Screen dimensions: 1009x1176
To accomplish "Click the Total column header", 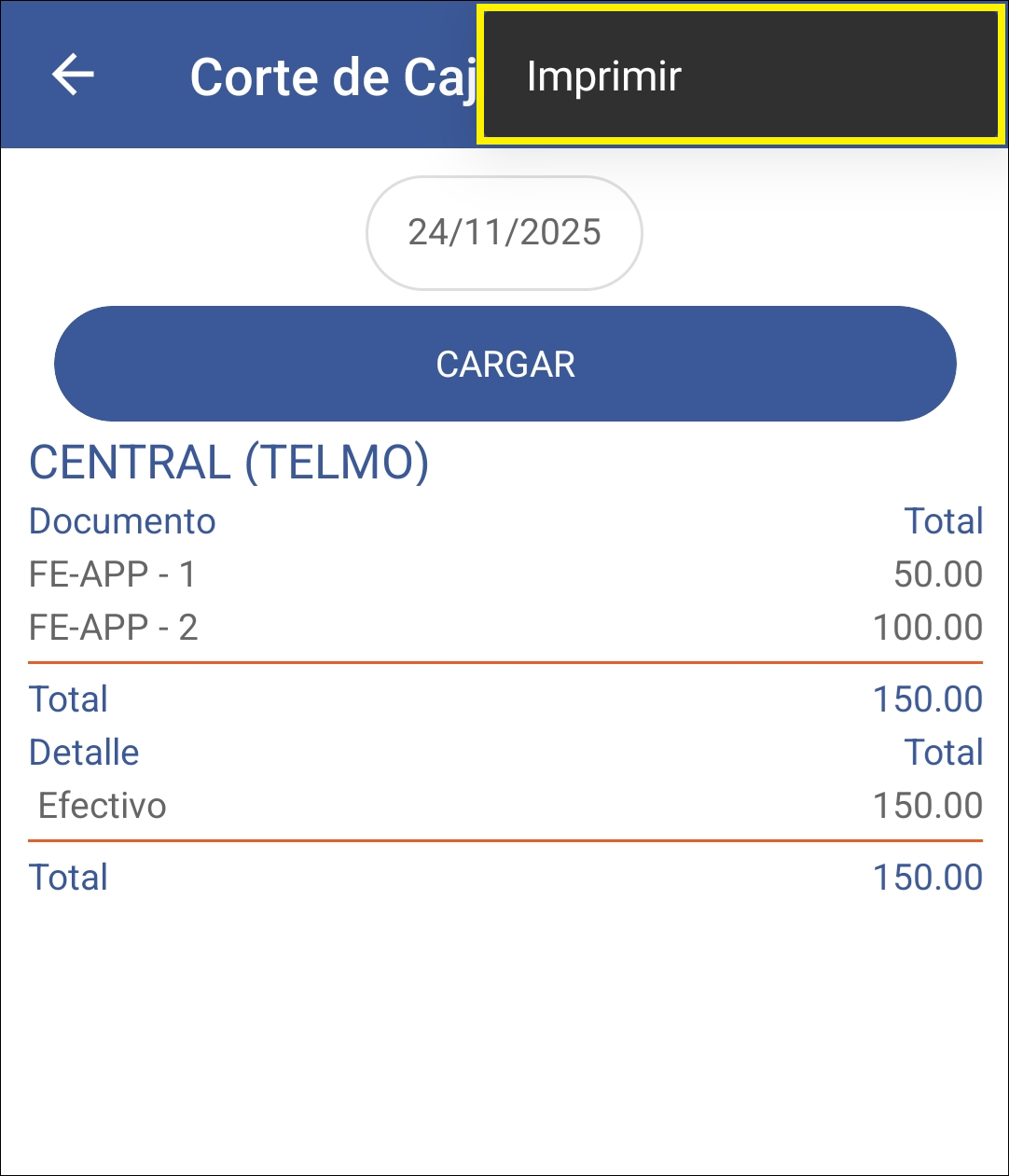I will click(945, 521).
